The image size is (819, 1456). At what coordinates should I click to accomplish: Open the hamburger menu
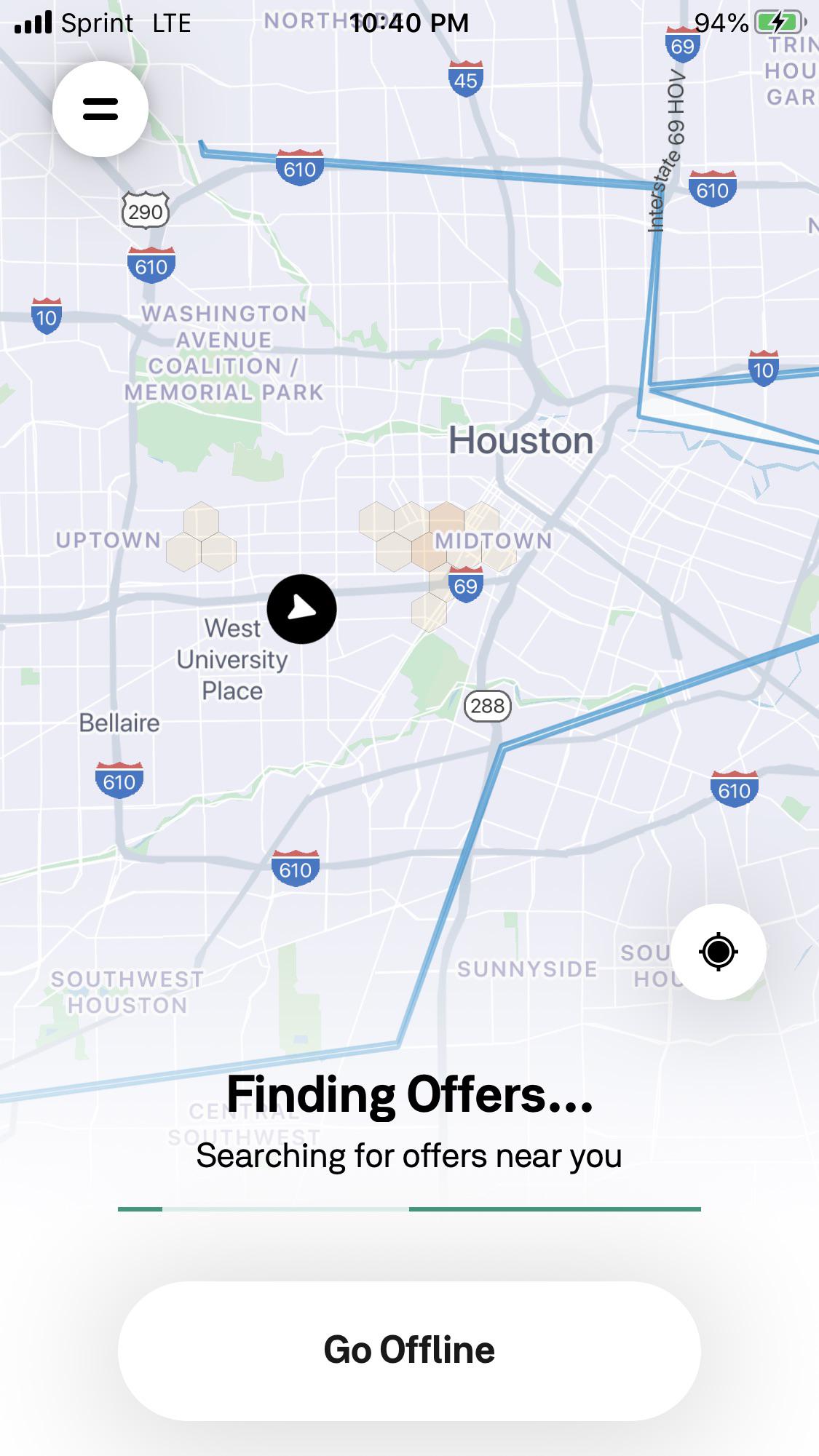tap(102, 108)
